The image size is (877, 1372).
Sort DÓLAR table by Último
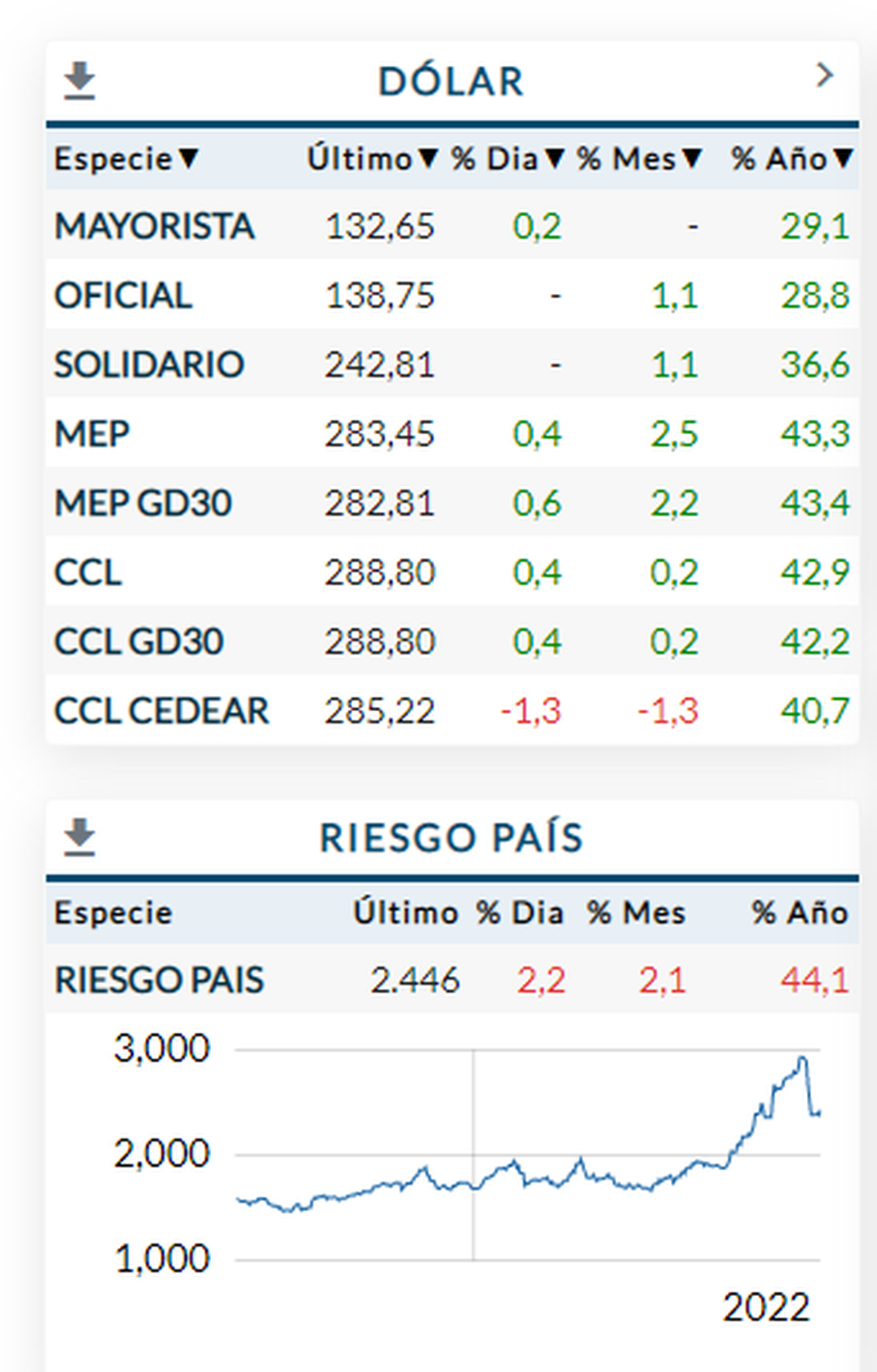(x=371, y=159)
